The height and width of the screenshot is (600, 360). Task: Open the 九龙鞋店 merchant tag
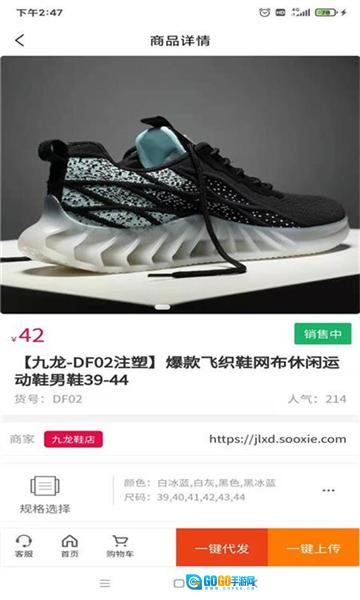click(x=73, y=439)
